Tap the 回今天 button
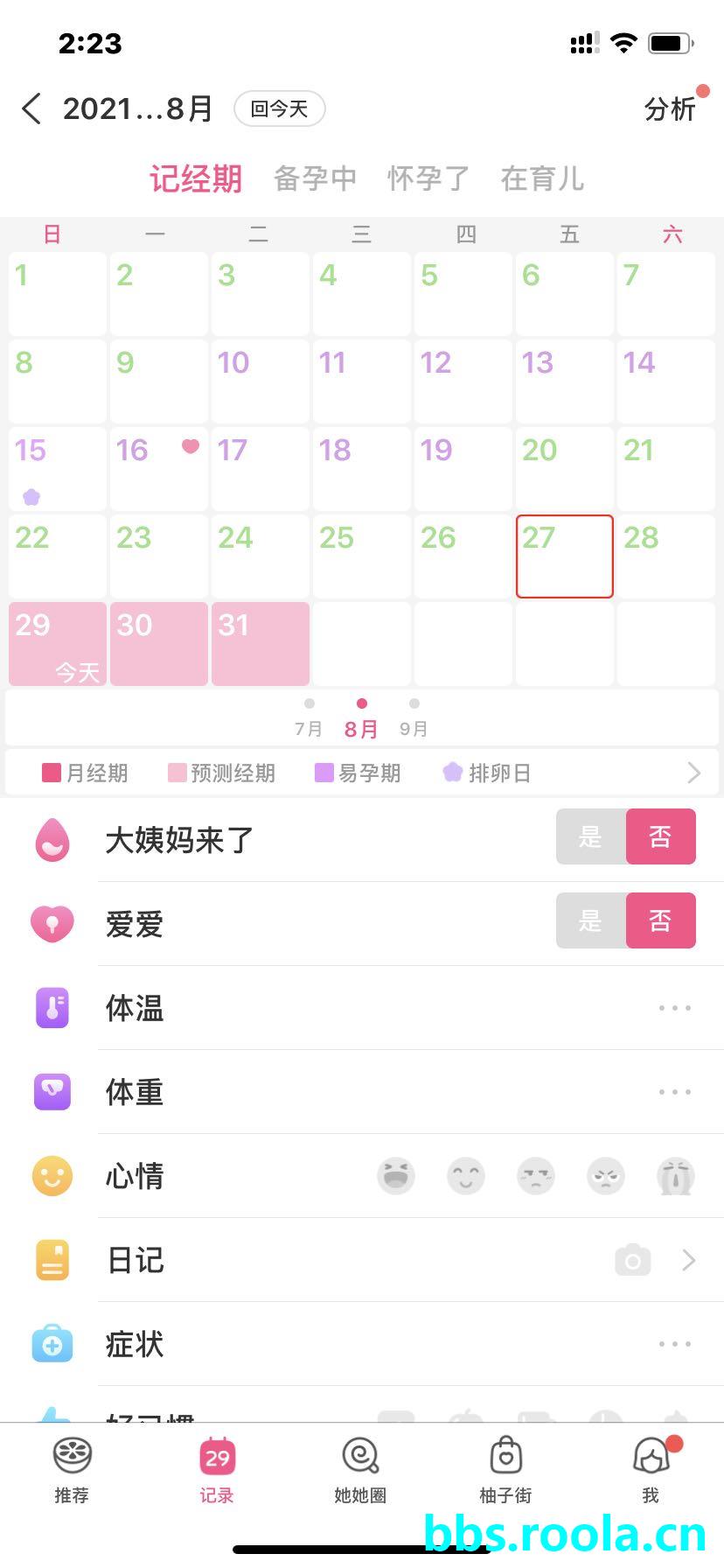This screenshot has height=1568, width=724. pos(280,109)
